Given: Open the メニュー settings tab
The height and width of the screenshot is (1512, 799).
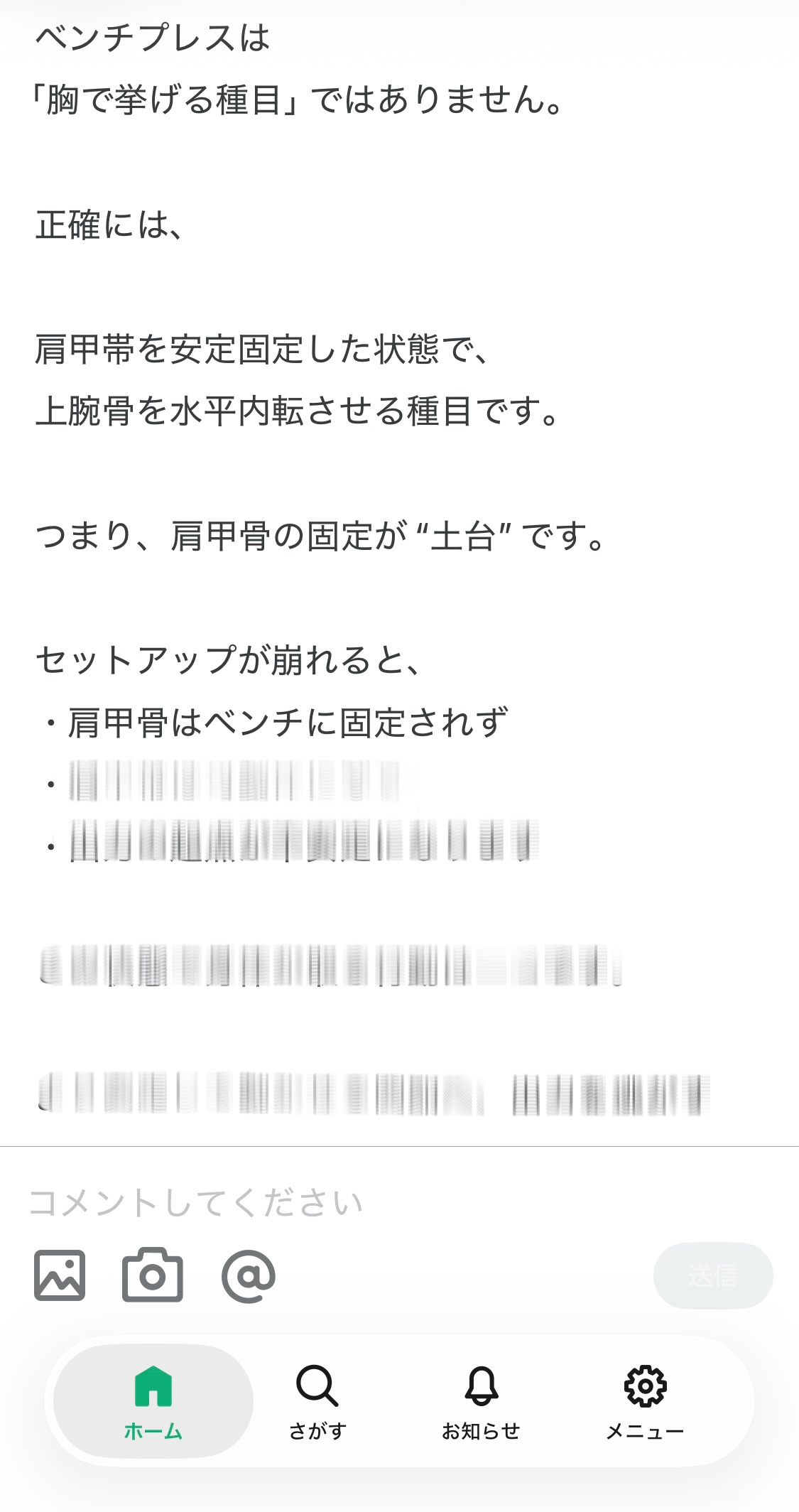Looking at the screenshot, I should pyautogui.click(x=644, y=1401).
